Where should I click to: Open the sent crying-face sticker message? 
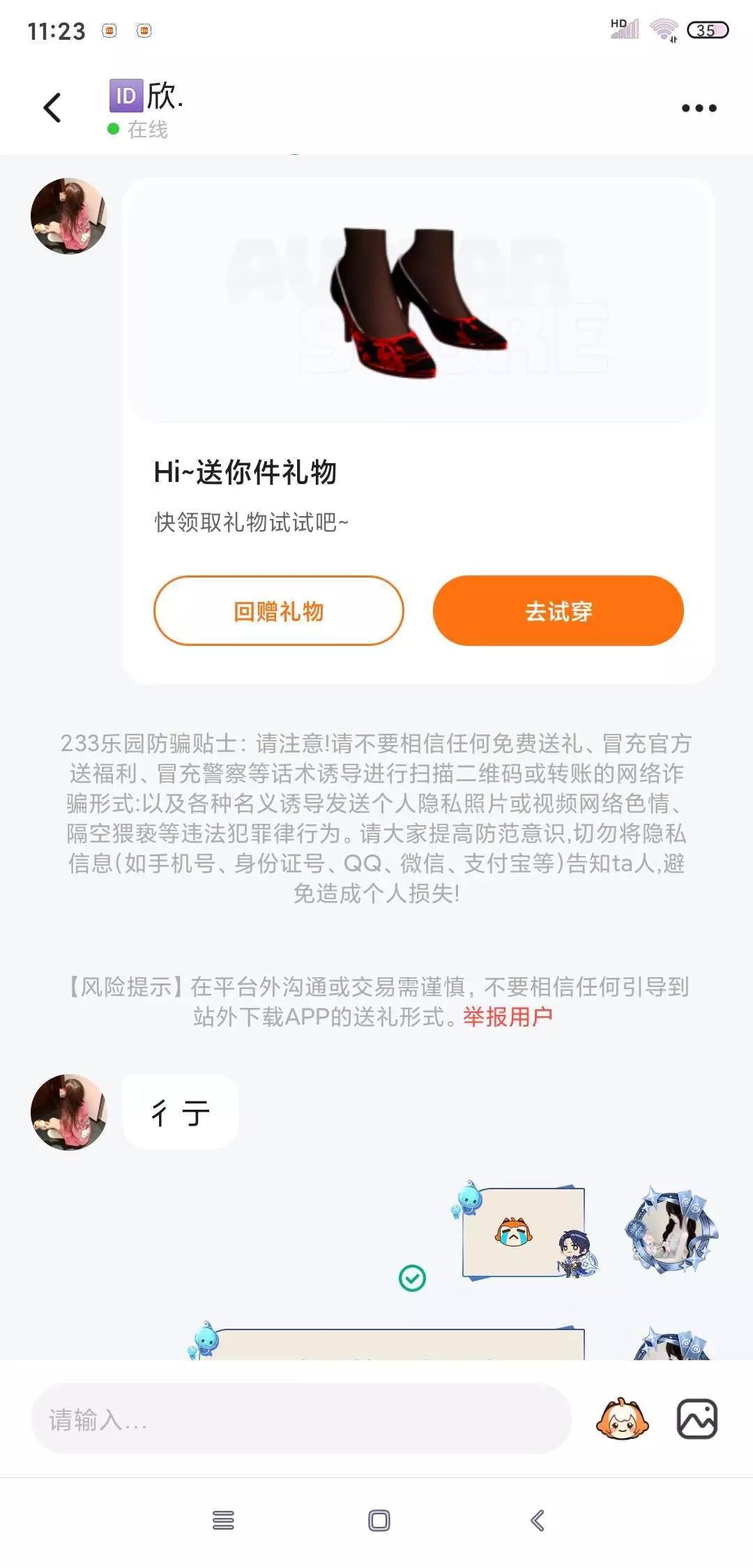524,1232
